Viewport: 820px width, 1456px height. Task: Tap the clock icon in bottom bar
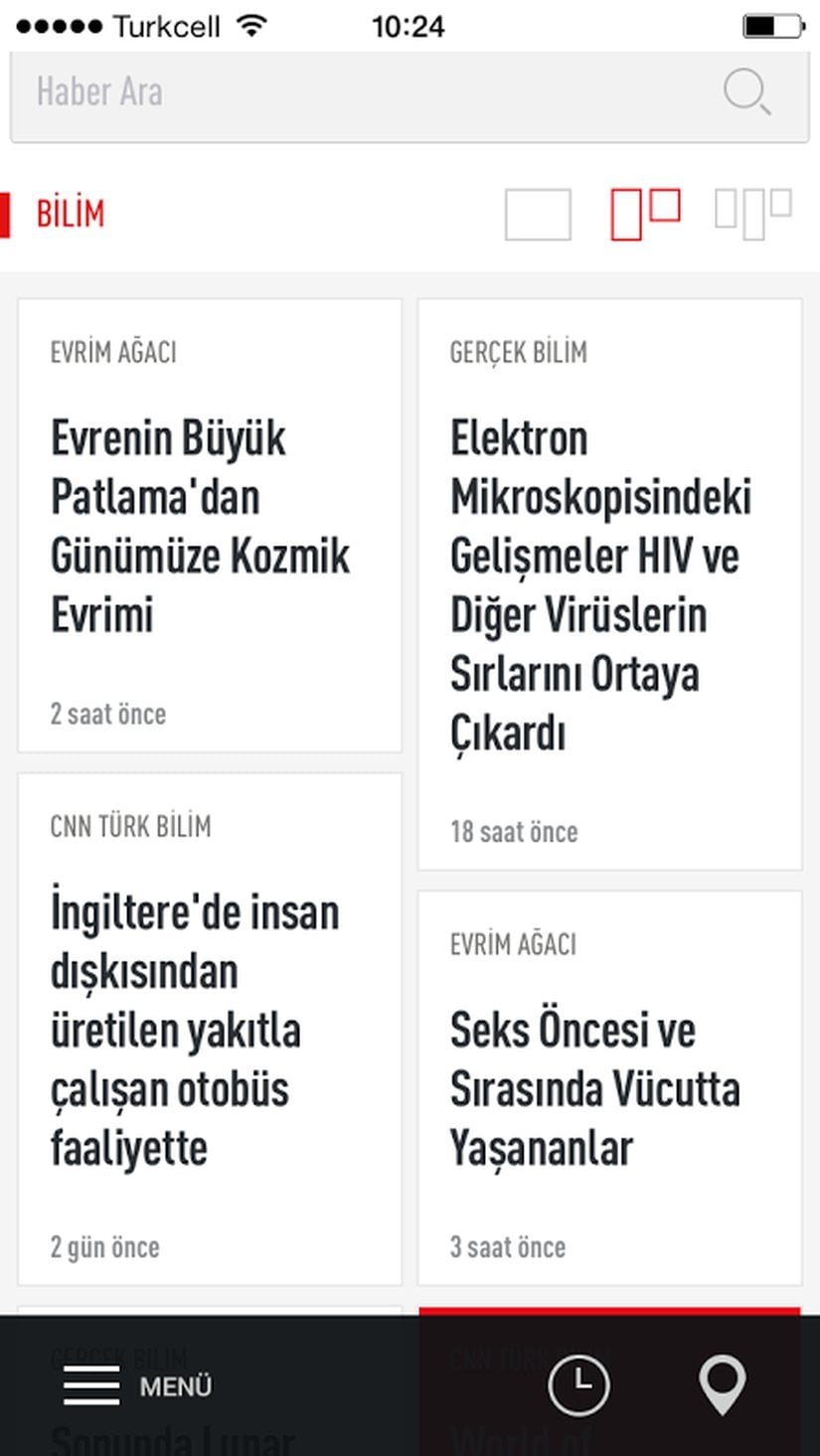(579, 1384)
